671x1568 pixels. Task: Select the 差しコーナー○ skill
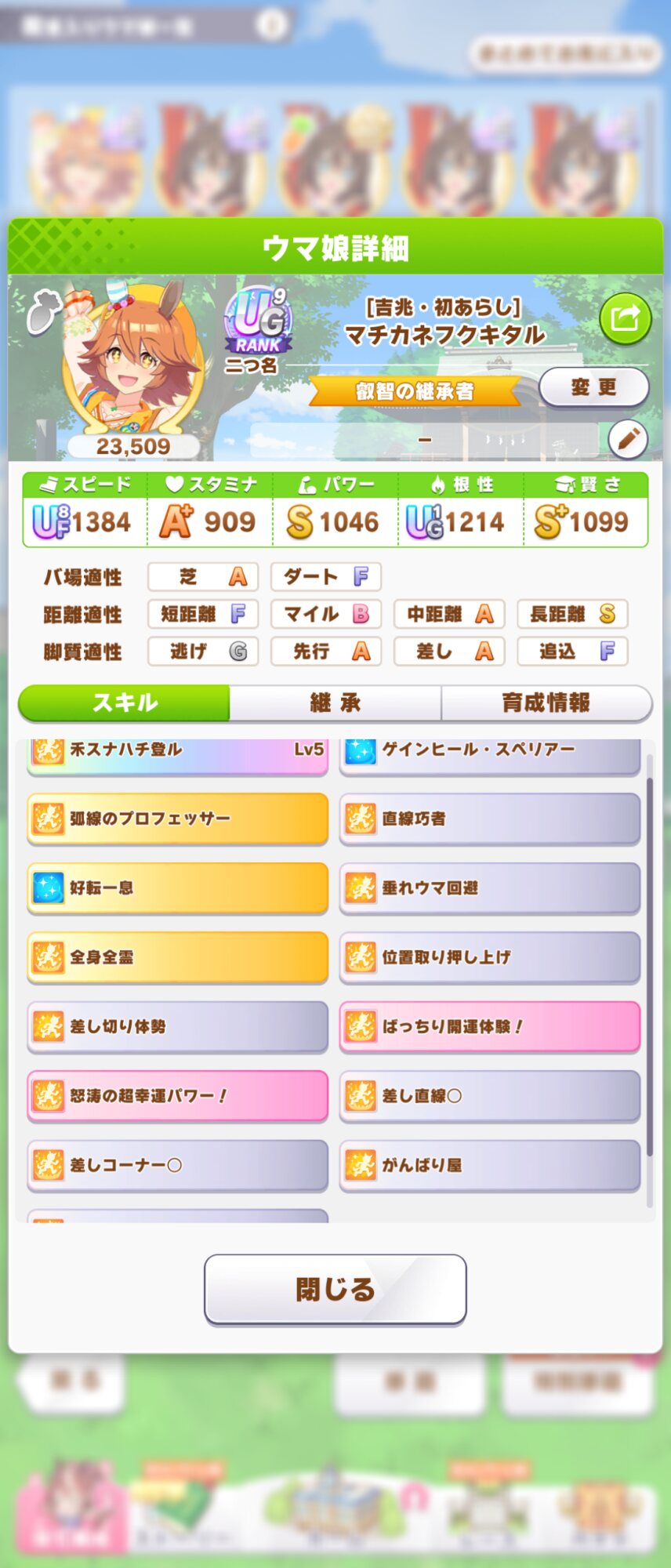pyautogui.click(x=177, y=1165)
